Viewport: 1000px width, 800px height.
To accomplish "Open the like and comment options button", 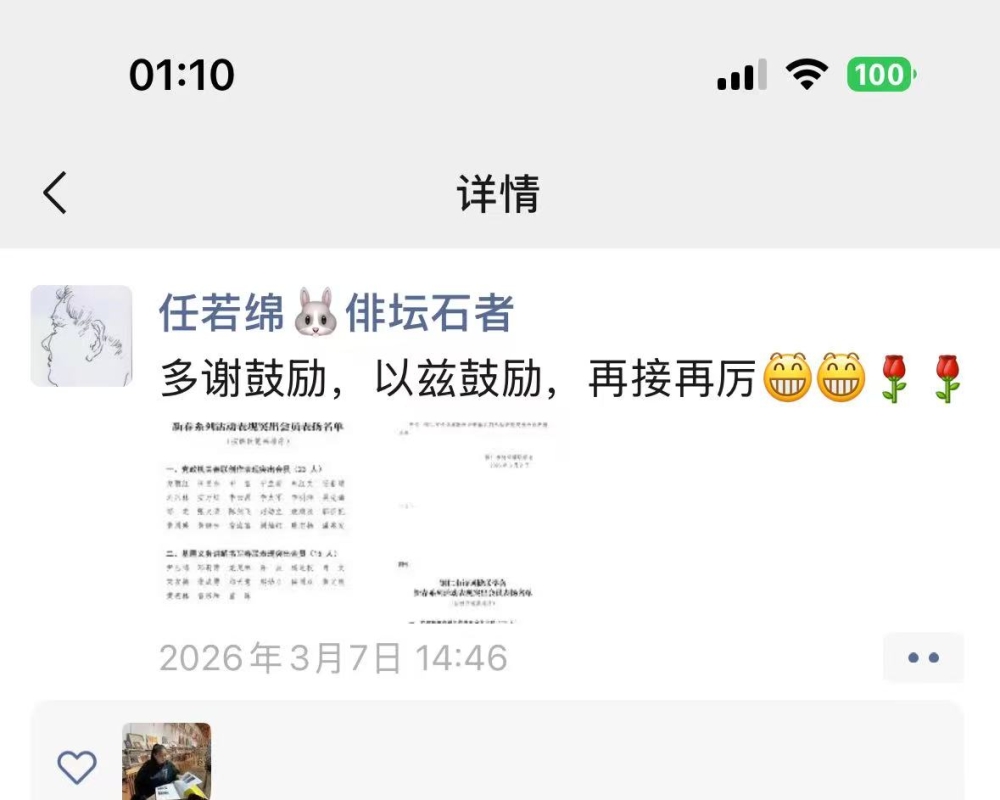I will click(923, 658).
